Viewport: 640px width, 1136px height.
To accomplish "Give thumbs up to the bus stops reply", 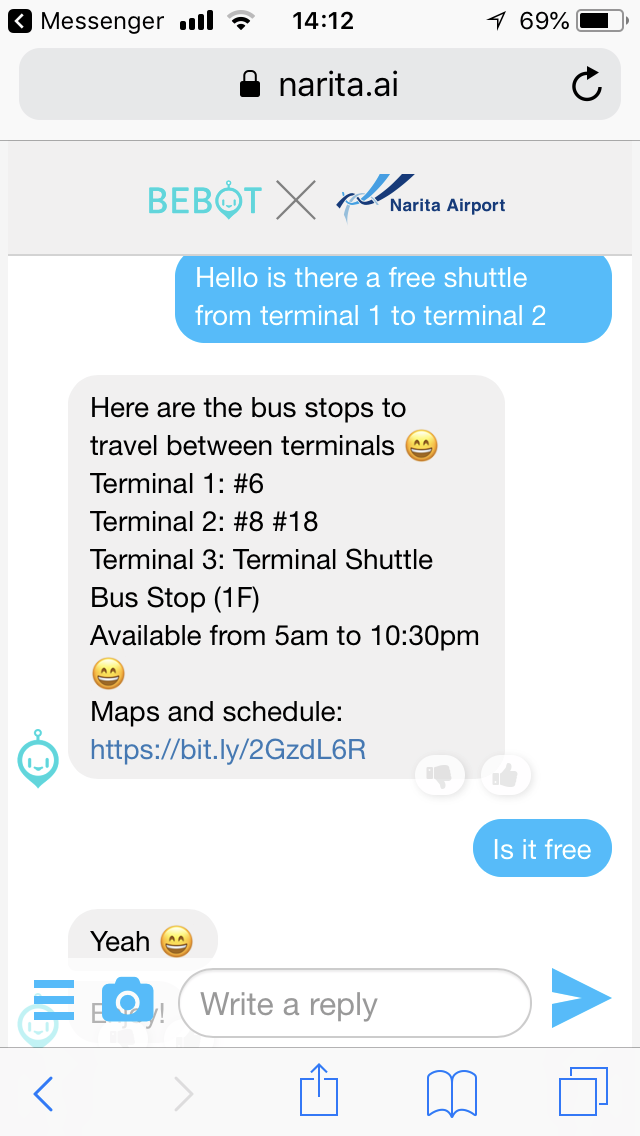I will click(506, 774).
